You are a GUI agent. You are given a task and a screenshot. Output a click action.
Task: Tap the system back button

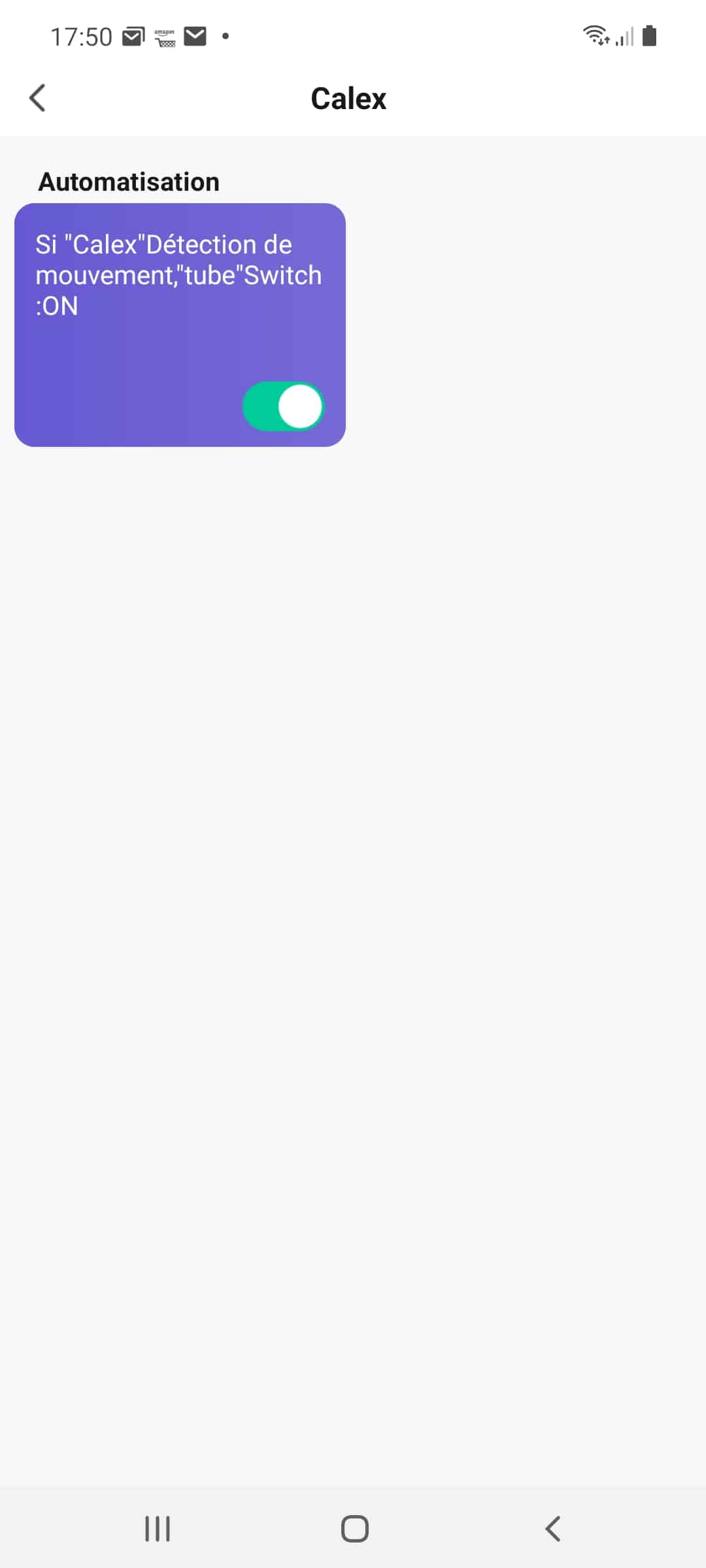[552, 1529]
